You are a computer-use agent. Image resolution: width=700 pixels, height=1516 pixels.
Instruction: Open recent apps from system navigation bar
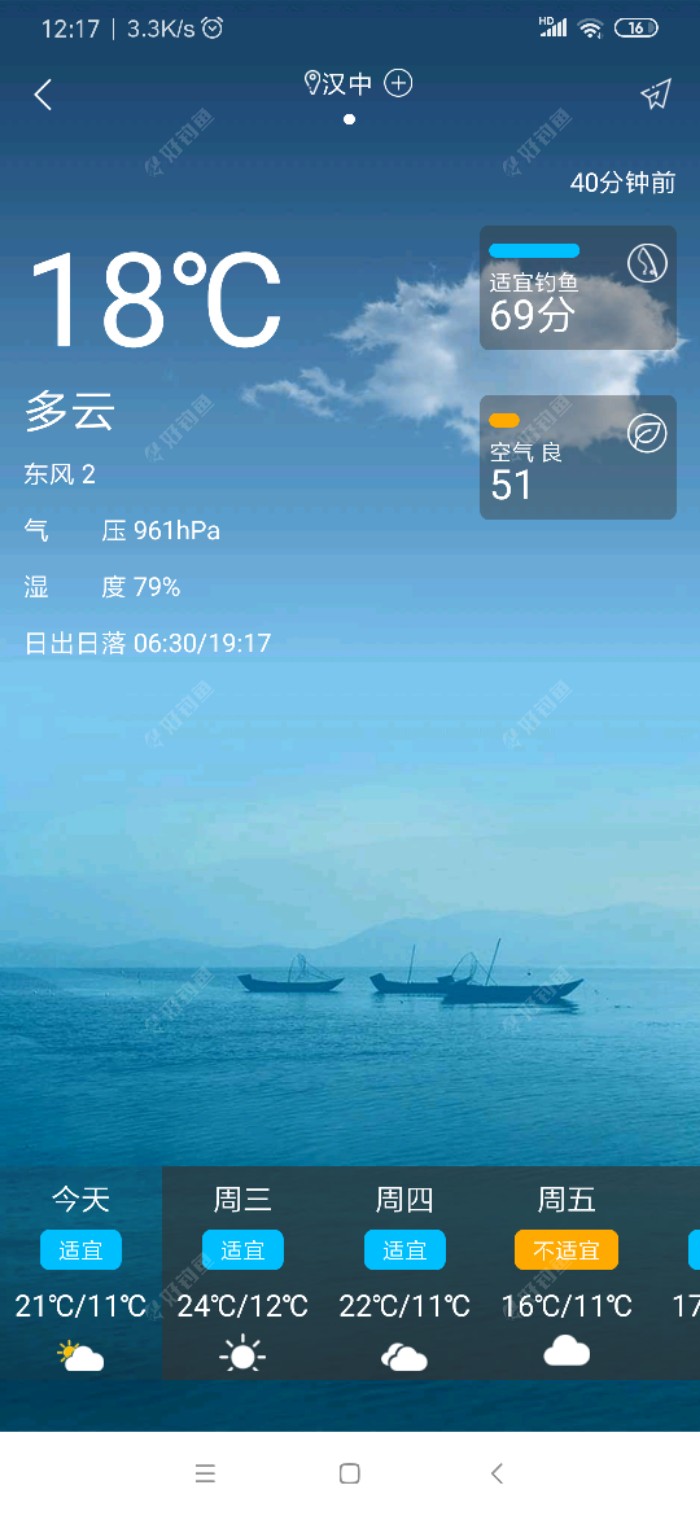[x=205, y=1473]
